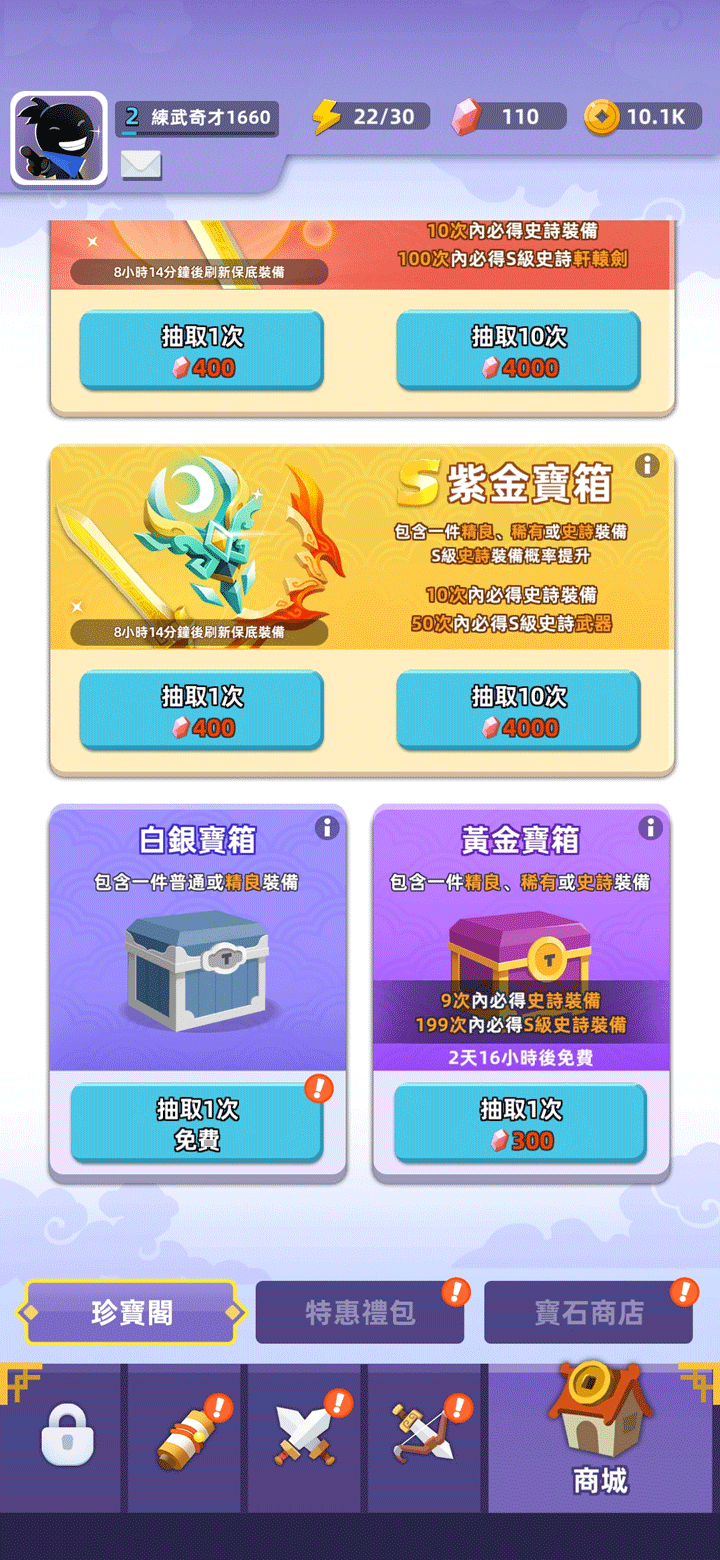The image size is (720, 1560).
Task: Open the mail envelope inbox
Action: (141, 165)
